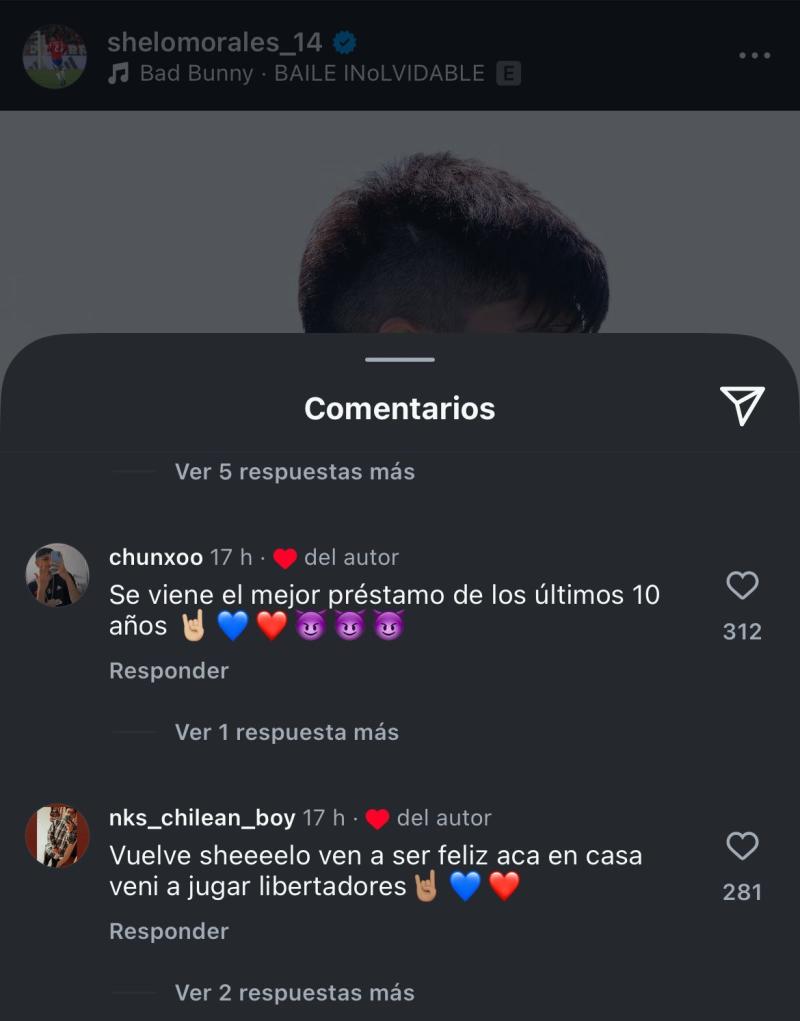
Task: Tap the heart liked-by-author icon on chunxoo's comment
Action: [288, 558]
